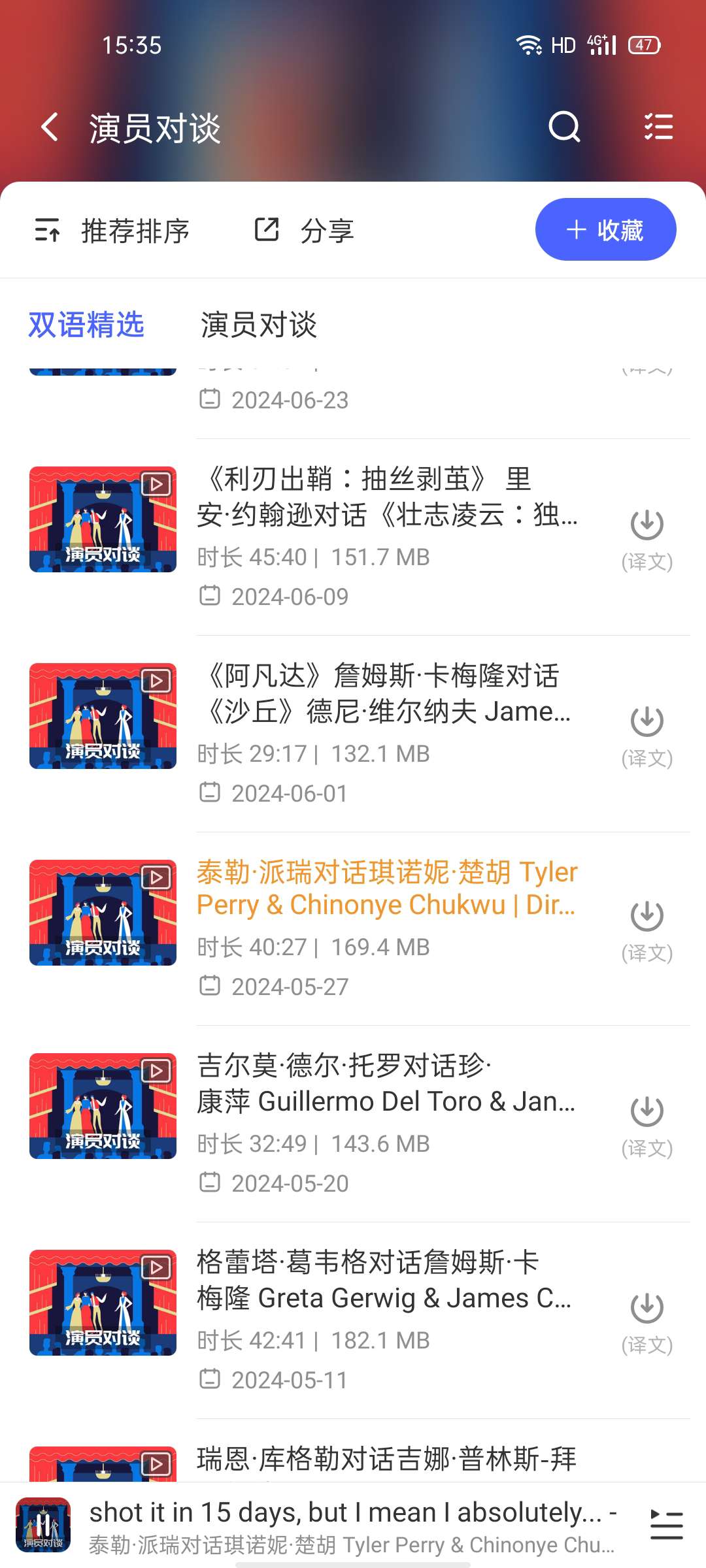Open the 《利刃出鞘：抽丝剥茧》 episode
This screenshot has height=1568, width=706.
coord(386,497)
